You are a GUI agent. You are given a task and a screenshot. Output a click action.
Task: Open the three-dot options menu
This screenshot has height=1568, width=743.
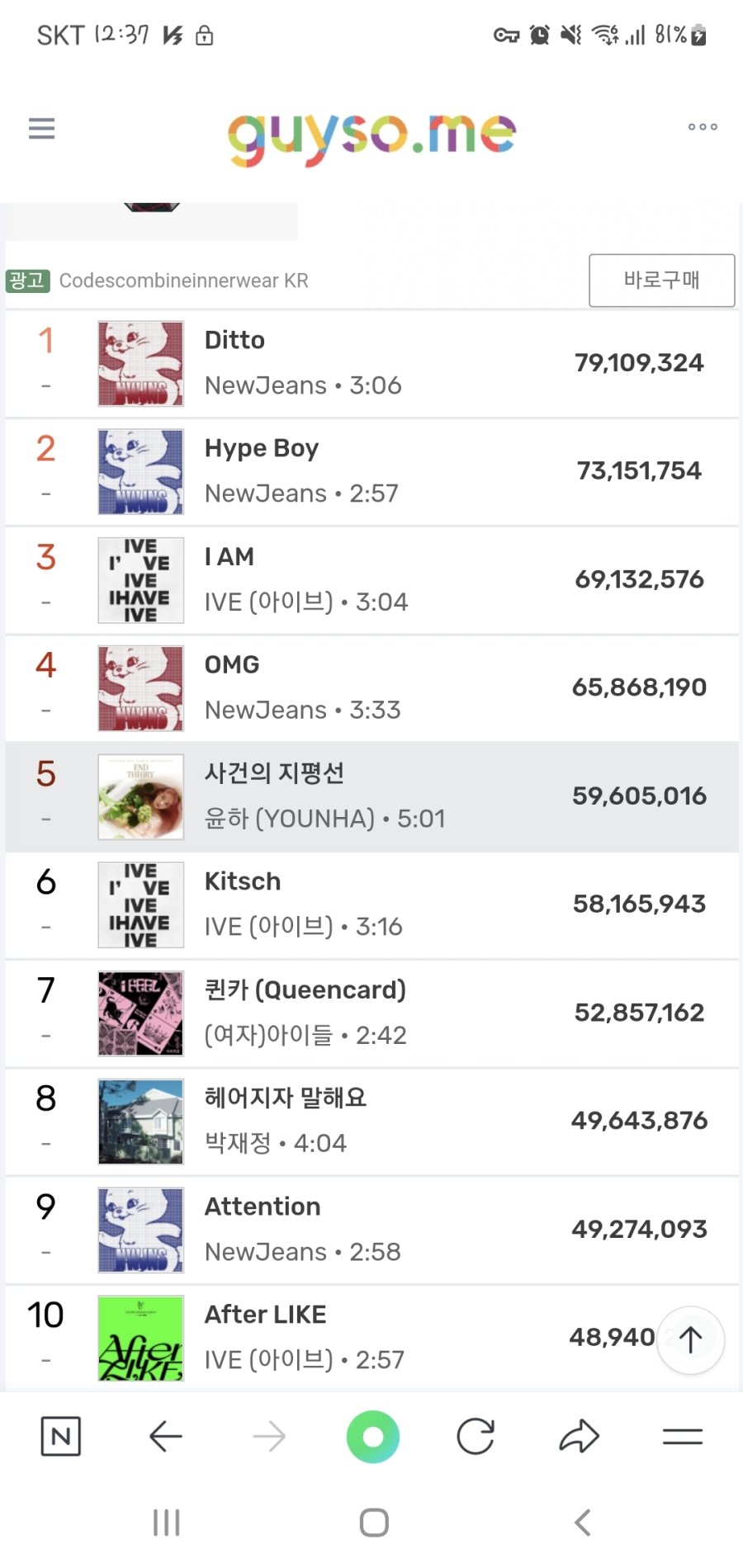[703, 127]
